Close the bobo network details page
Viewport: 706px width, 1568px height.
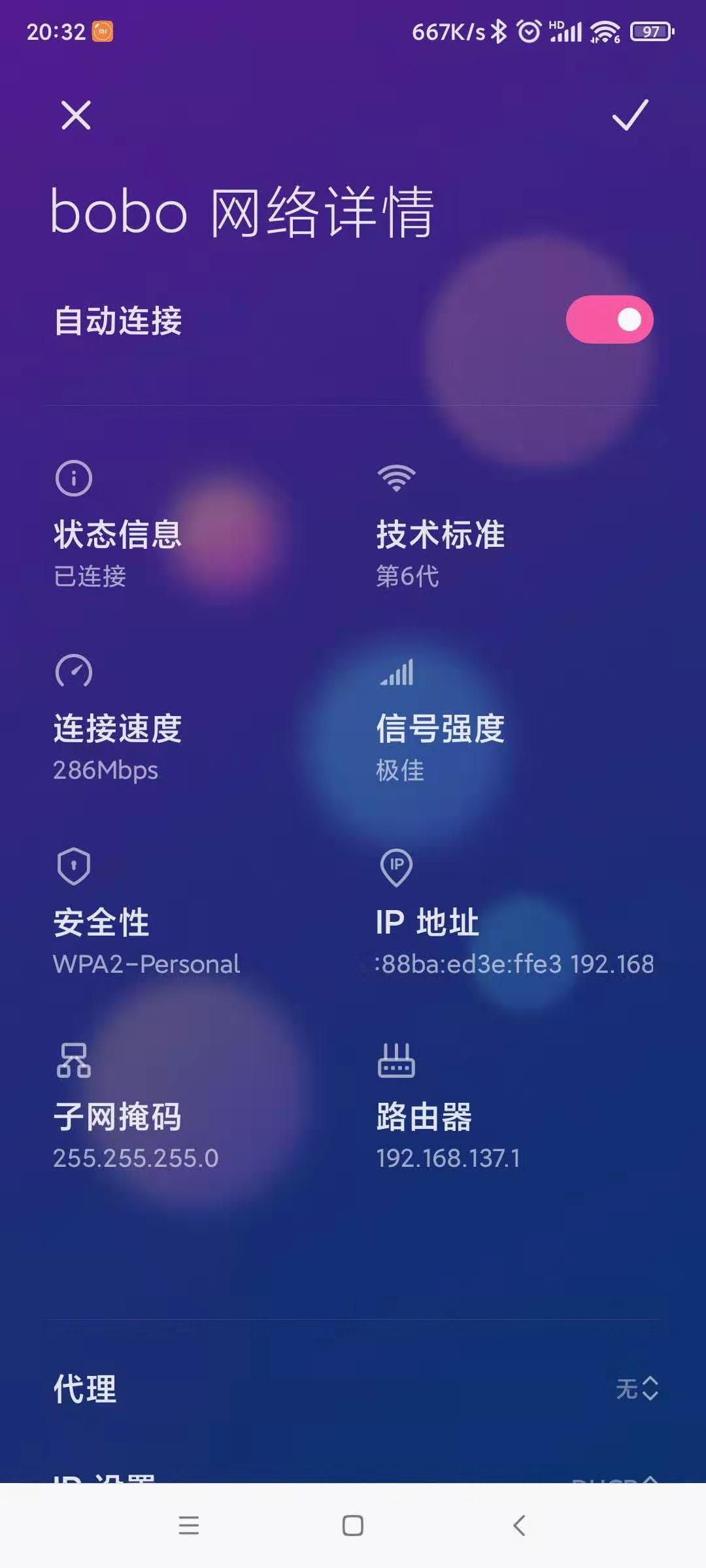pyautogui.click(x=76, y=115)
